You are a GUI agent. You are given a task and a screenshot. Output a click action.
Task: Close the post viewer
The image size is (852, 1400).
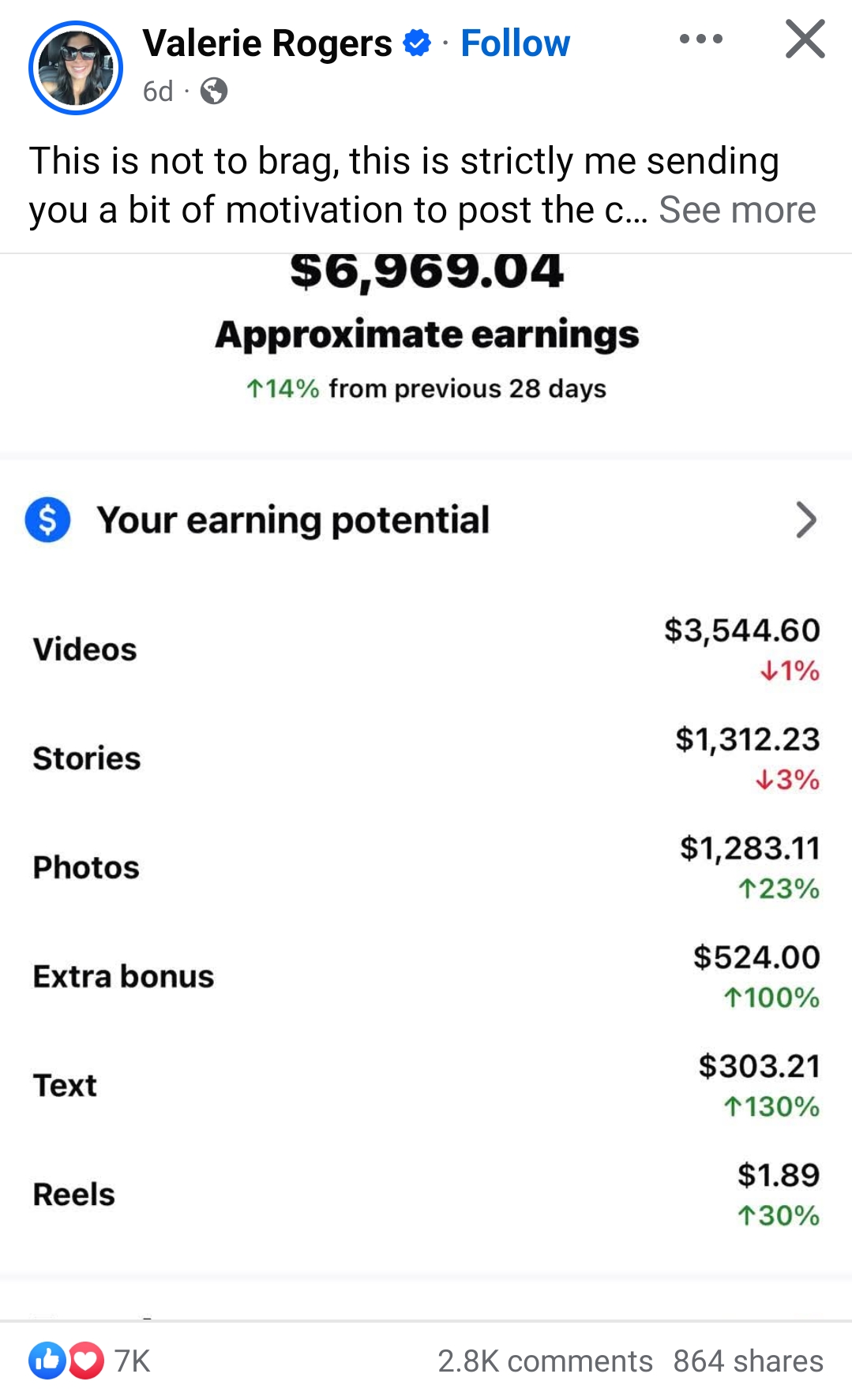pyautogui.click(x=805, y=39)
